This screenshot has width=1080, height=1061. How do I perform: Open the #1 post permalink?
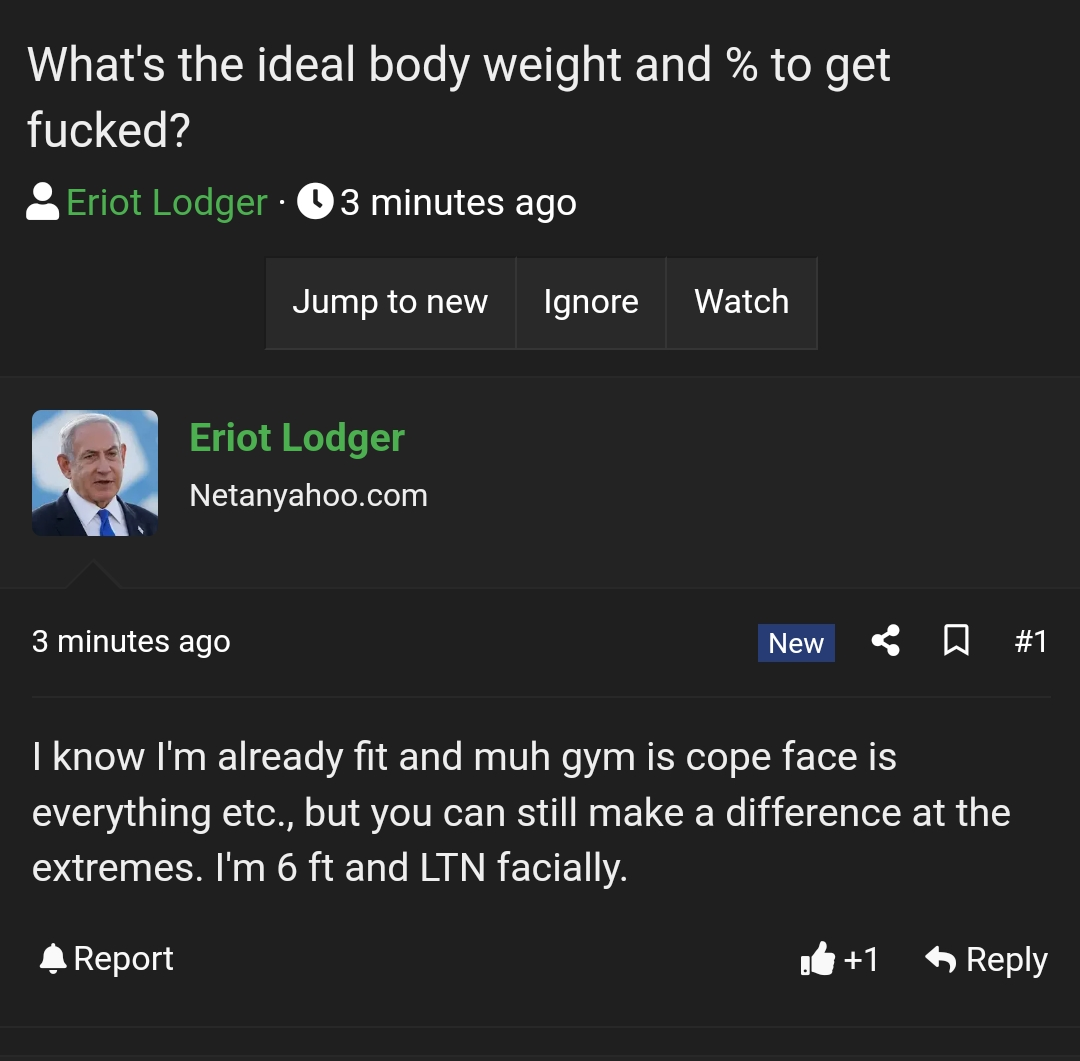[1030, 641]
